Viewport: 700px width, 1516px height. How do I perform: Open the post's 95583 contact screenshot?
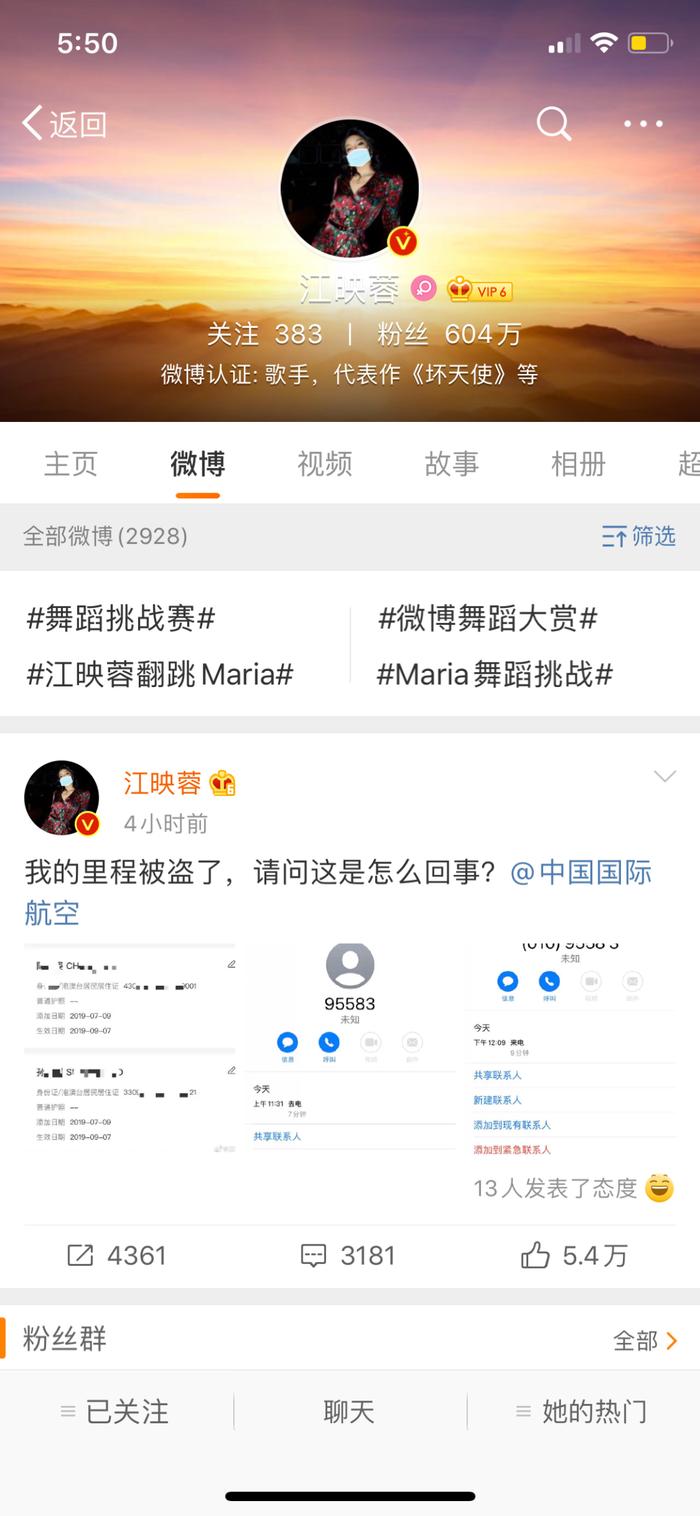click(350, 1048)
